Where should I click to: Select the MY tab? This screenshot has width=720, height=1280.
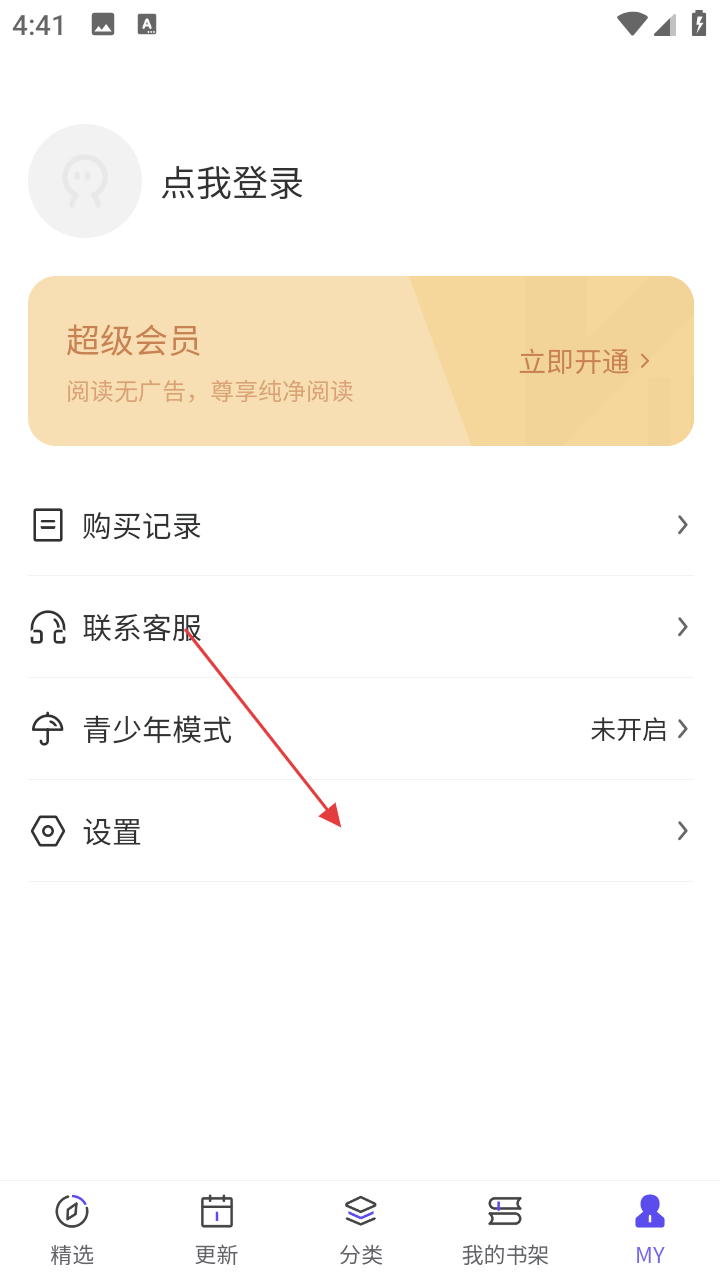click(x=650, y=1229)
